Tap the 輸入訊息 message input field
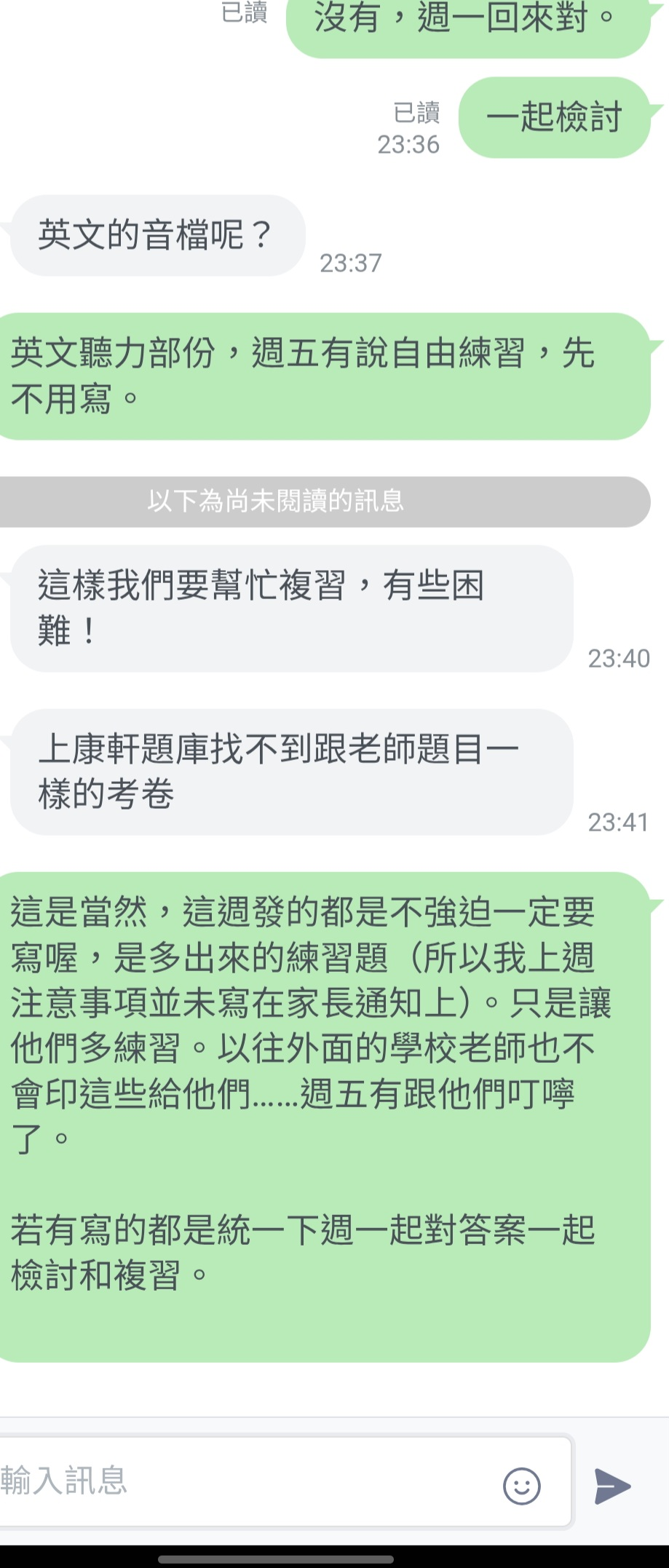This screenshot has width=669, height=1568. (x=240, y=1481)
